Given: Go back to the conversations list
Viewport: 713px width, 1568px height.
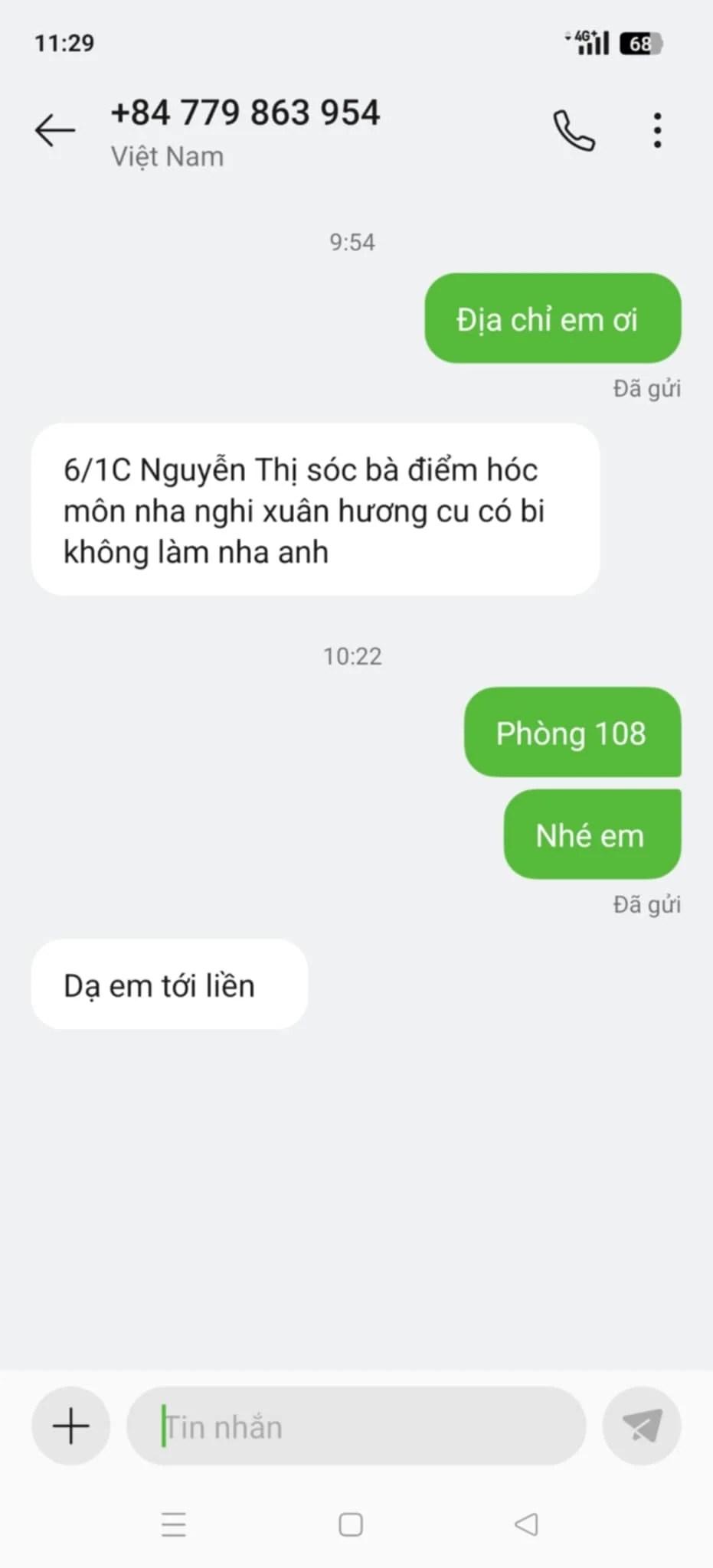Looking at the screenshot, I should (55, 130).
